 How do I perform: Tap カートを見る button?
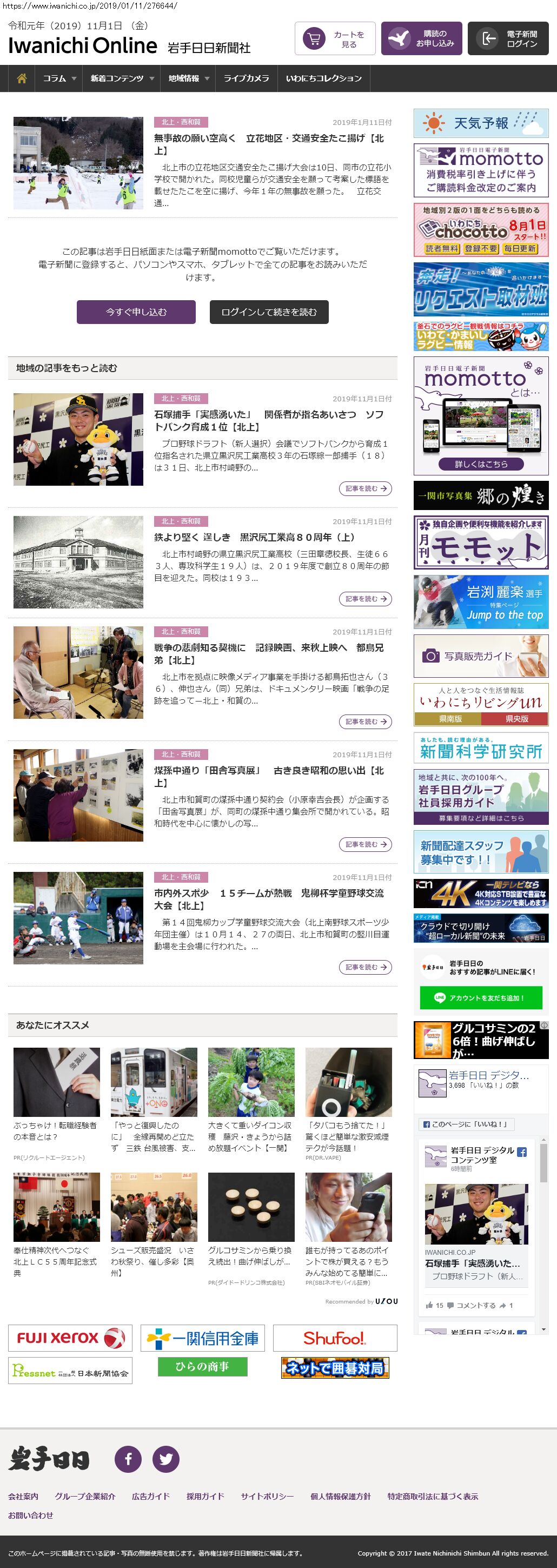tap(335, 39)
